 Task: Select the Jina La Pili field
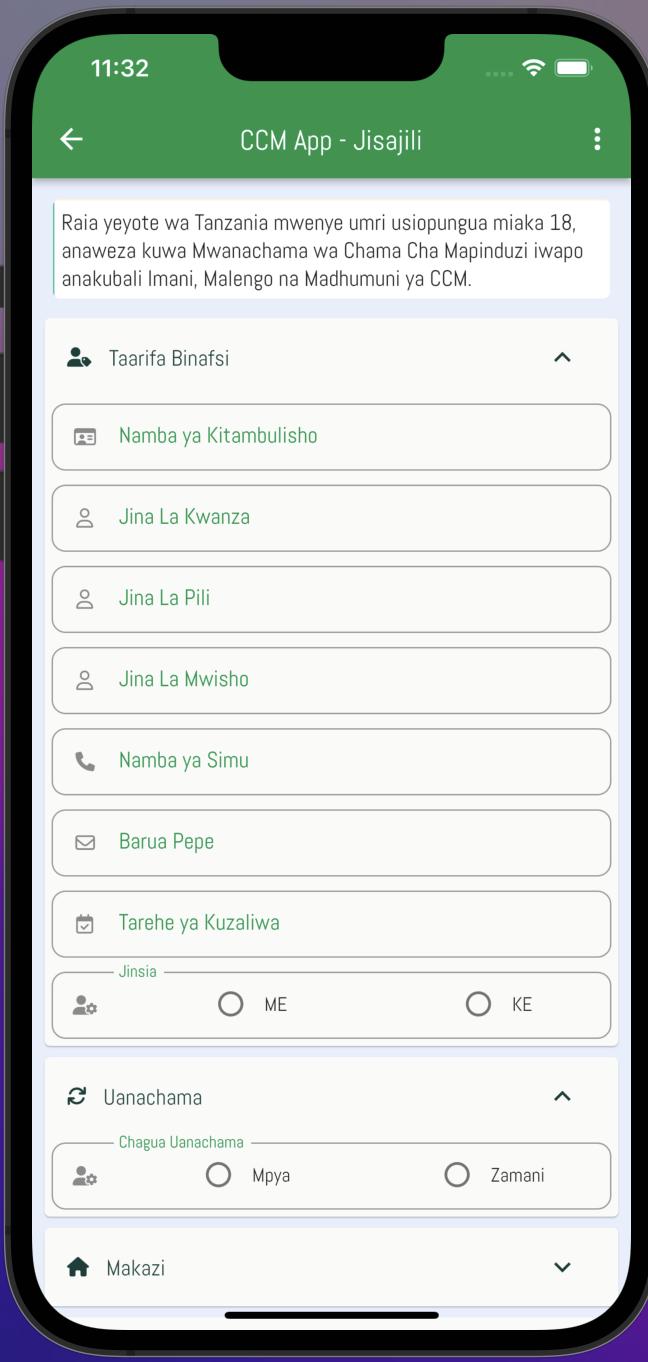tap(331, 599)
